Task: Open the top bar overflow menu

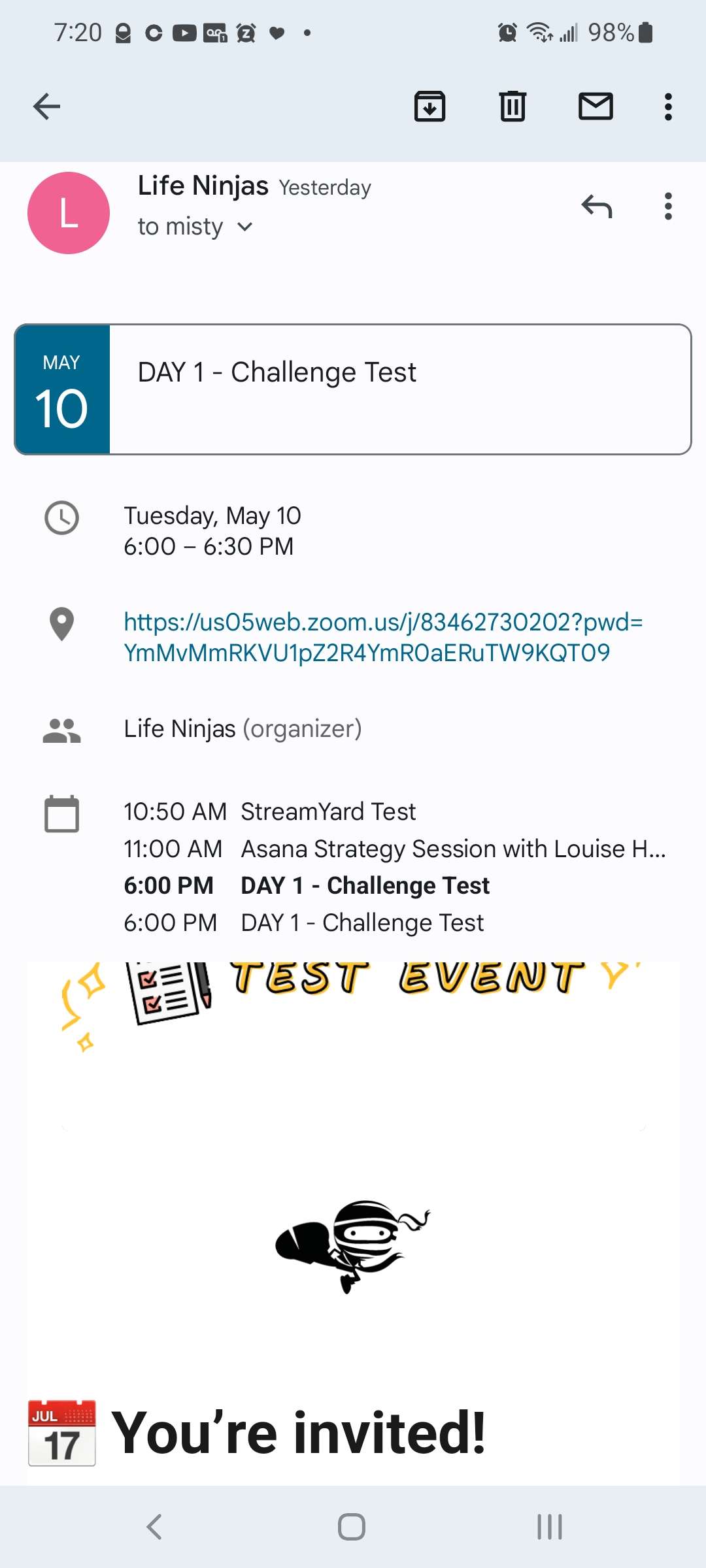Action: point(667,106)
